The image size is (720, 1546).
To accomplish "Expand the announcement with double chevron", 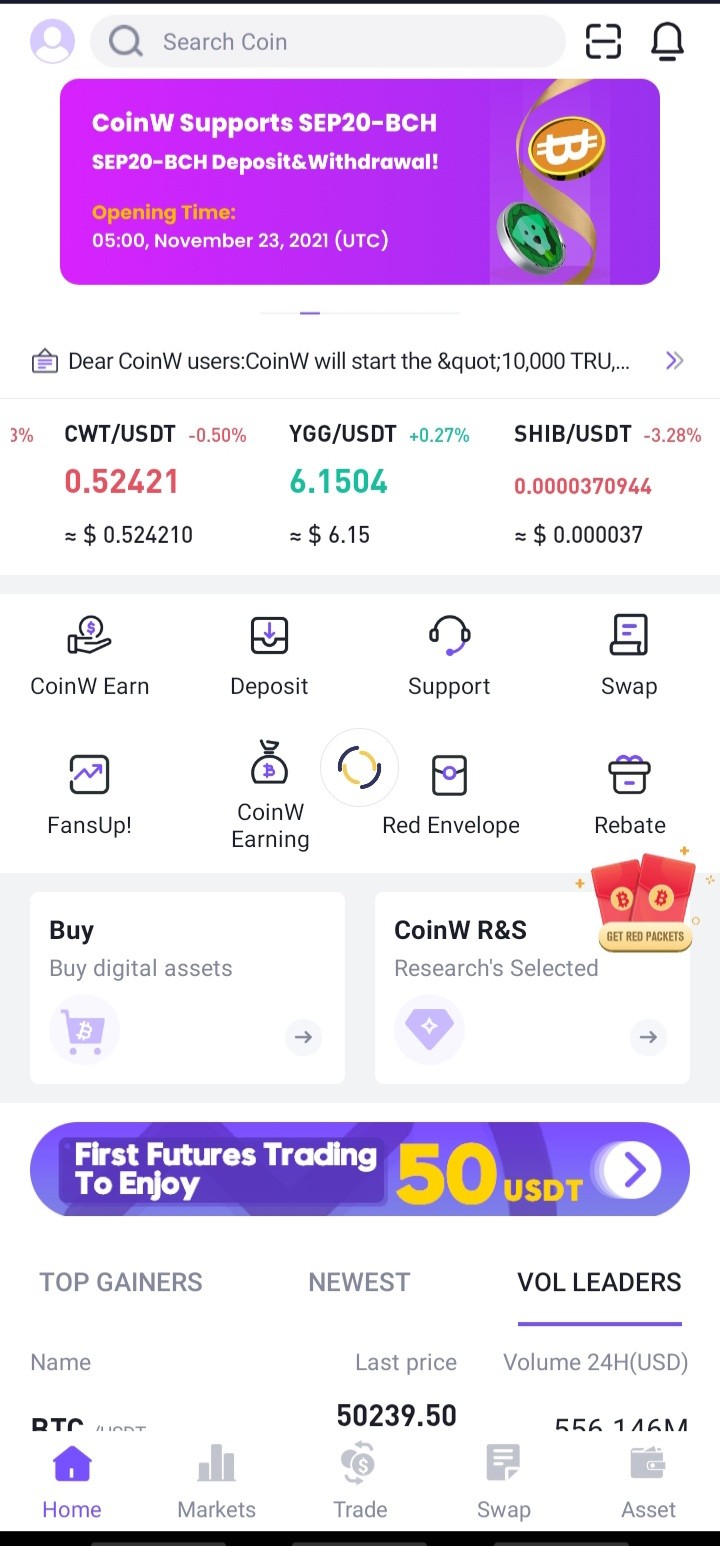I will pyautogui.click(x=675, y=361).
